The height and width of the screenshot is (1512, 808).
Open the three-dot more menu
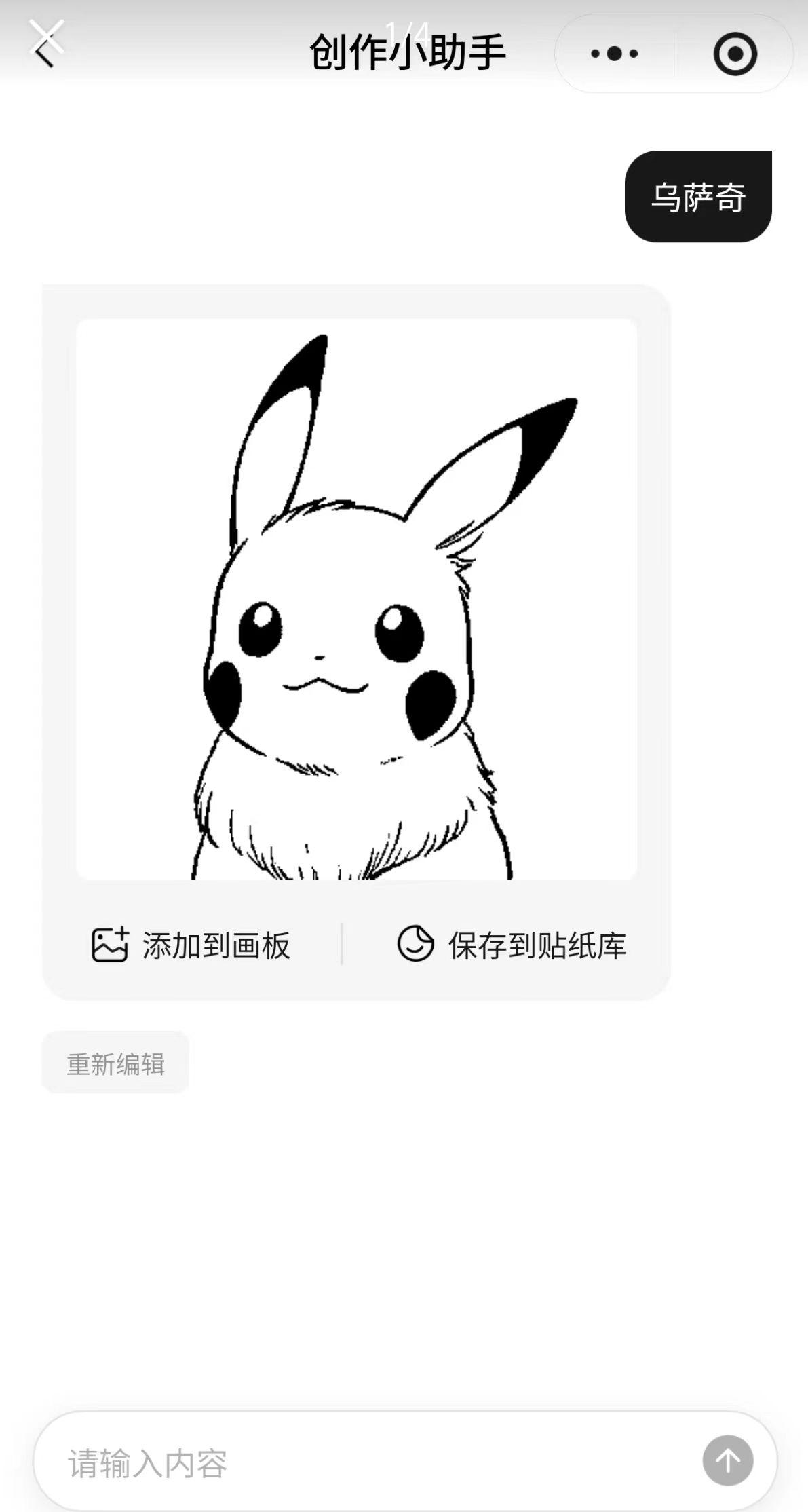click(614, 54)
